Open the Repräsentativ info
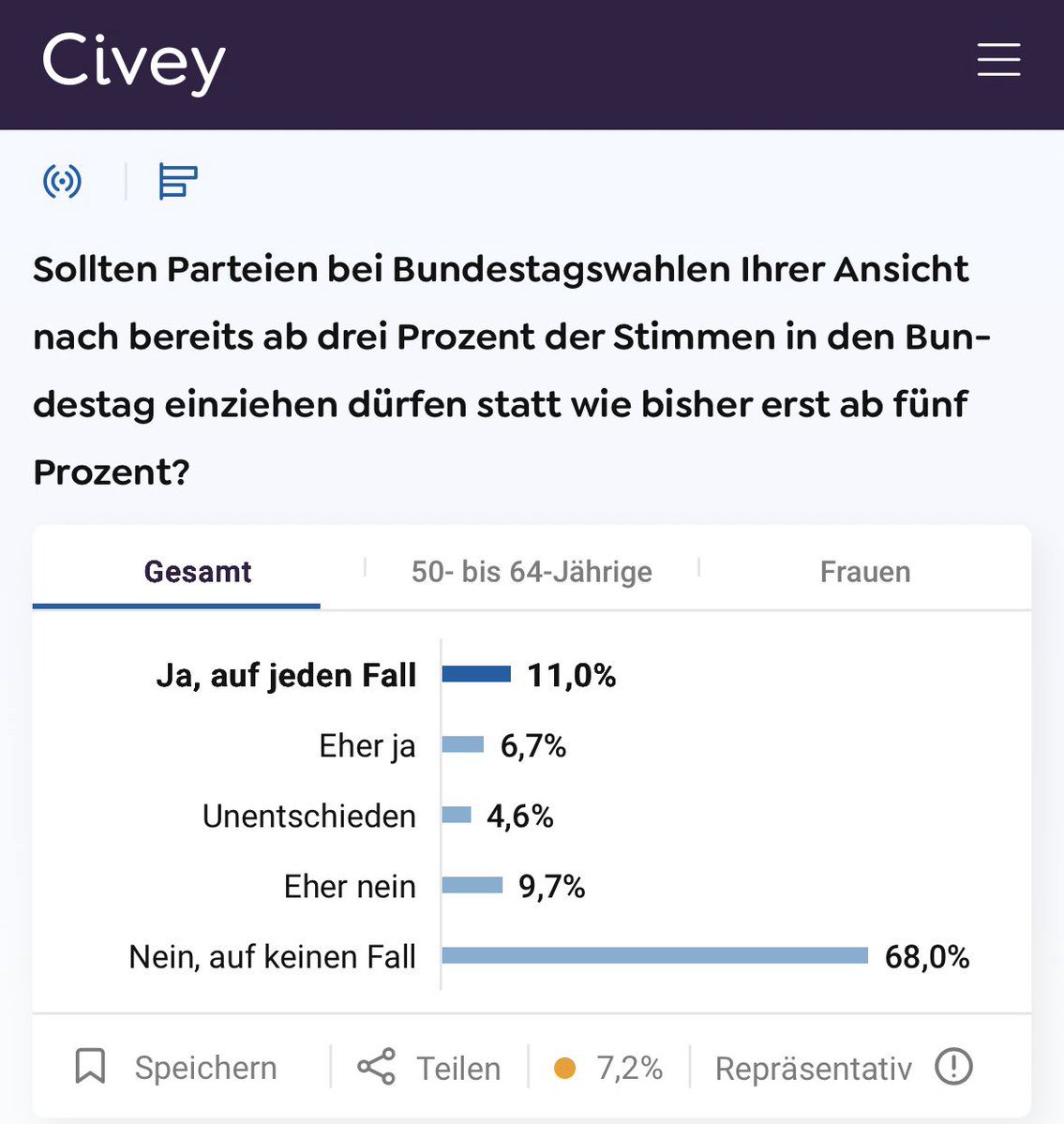The height and width of the screenshot is (1124, 1064). coord(843,1068)
